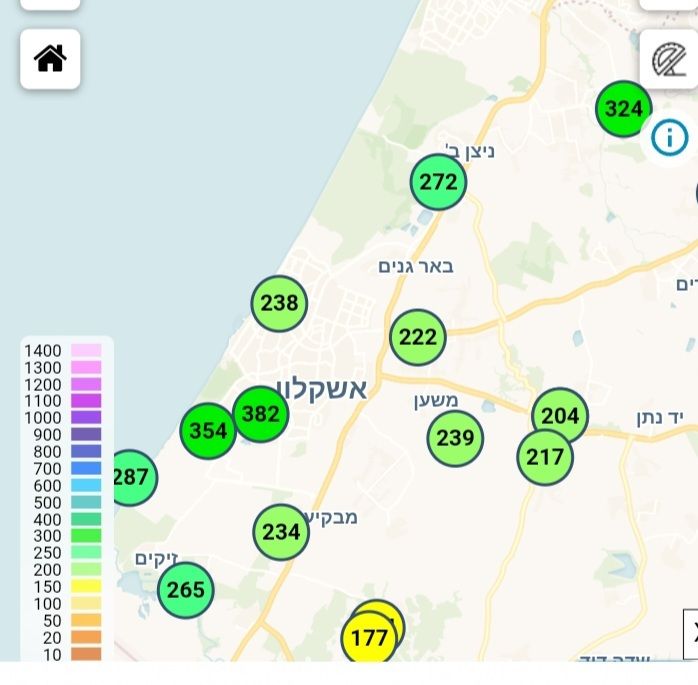This screenshot has height=685, width=698.
Task: Select the marker reading 272
Action: 438,182
